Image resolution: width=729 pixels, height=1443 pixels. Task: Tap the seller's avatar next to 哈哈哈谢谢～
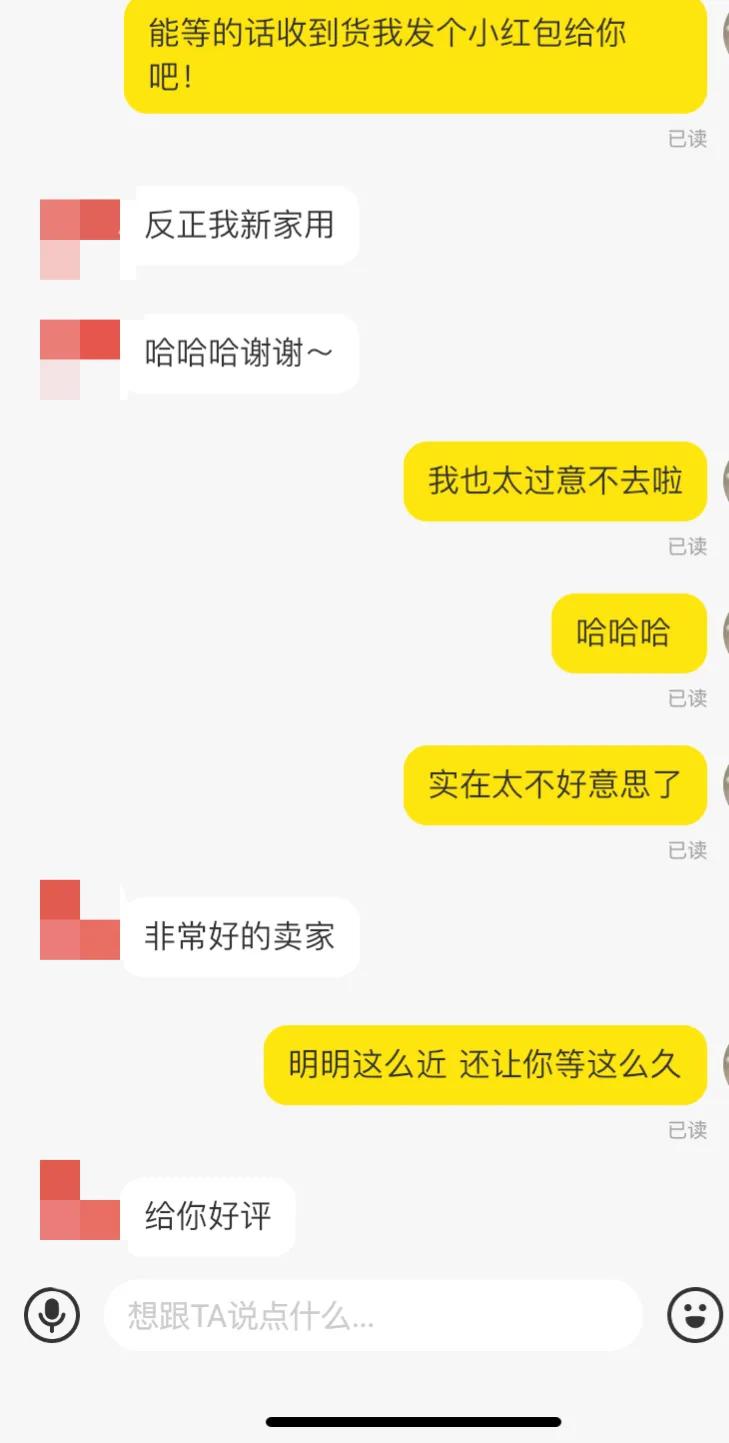[79, 353]
